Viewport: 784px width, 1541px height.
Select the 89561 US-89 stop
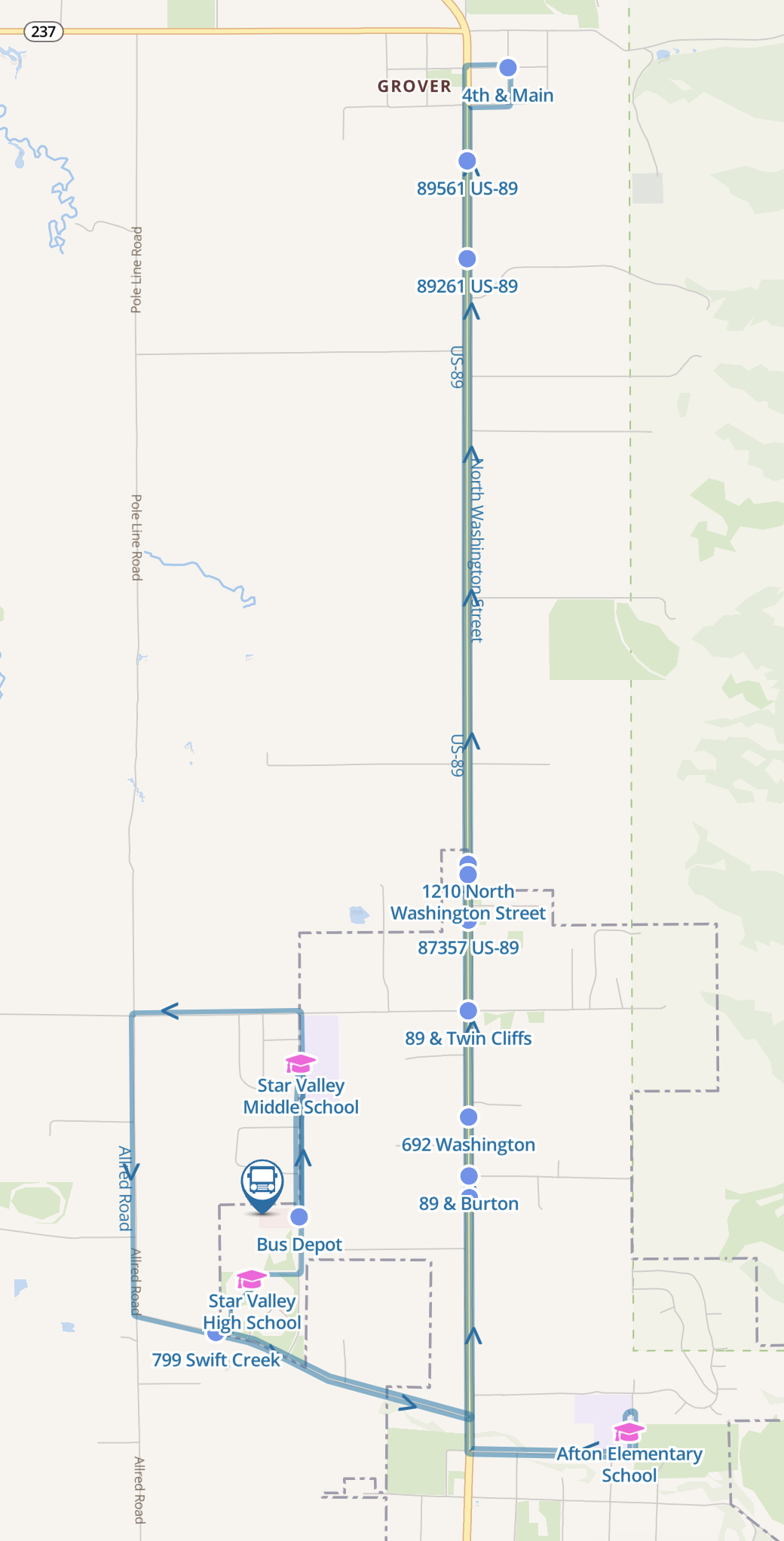(x=467, y=161)
